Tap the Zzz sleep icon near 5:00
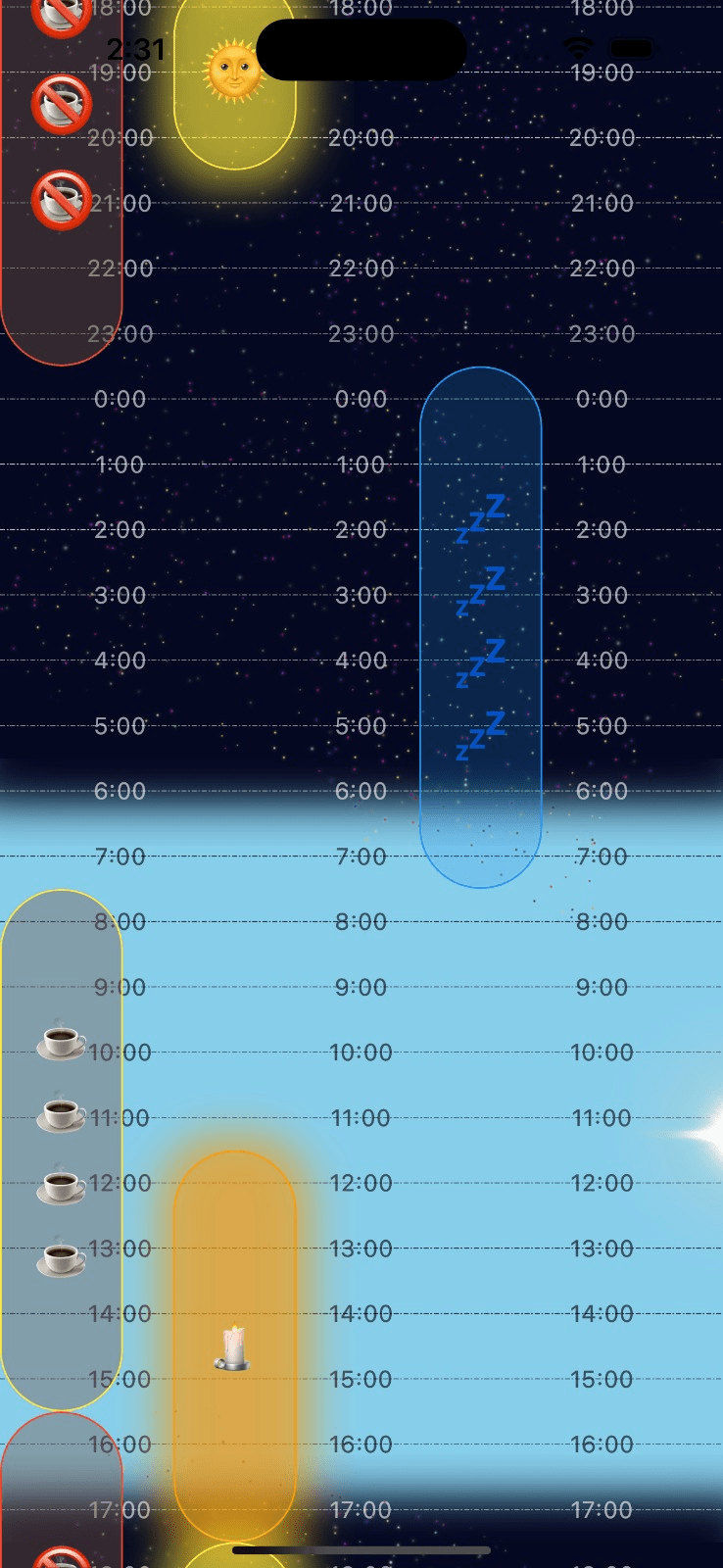723x1568 pixels. click(480, 733)
